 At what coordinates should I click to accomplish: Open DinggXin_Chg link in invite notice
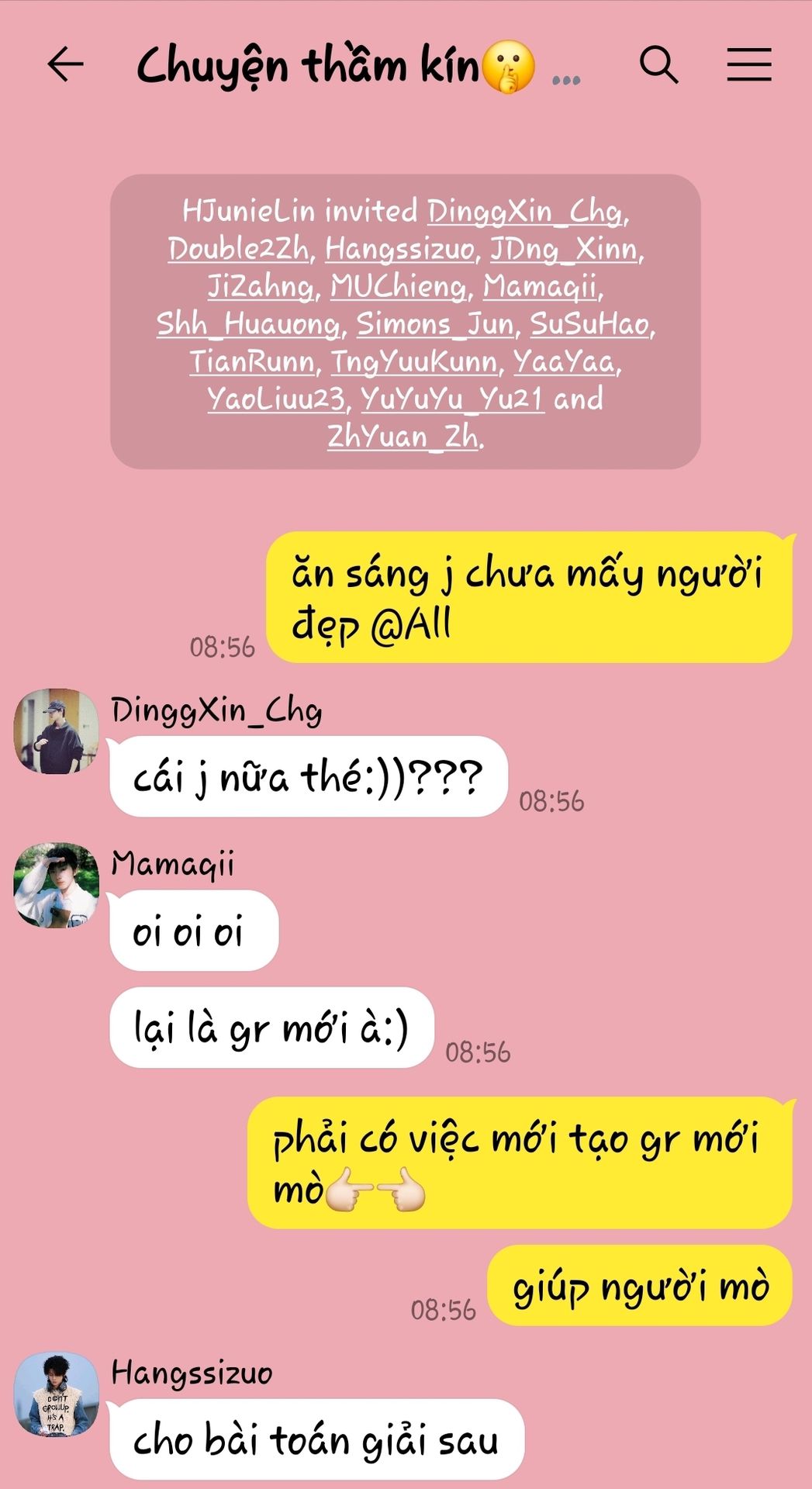pos(526,211)
